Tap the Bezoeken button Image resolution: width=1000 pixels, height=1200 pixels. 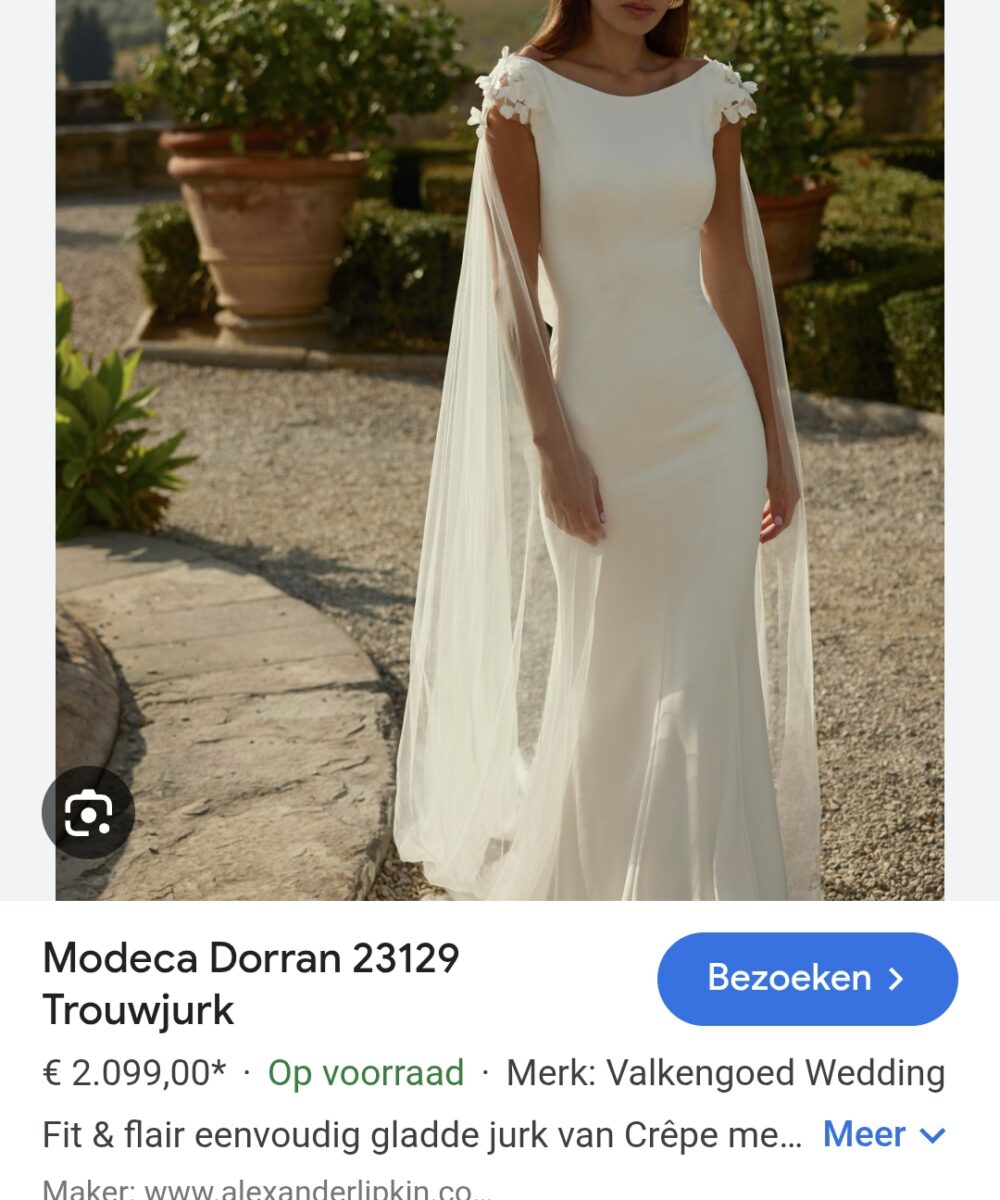point(807,978)
